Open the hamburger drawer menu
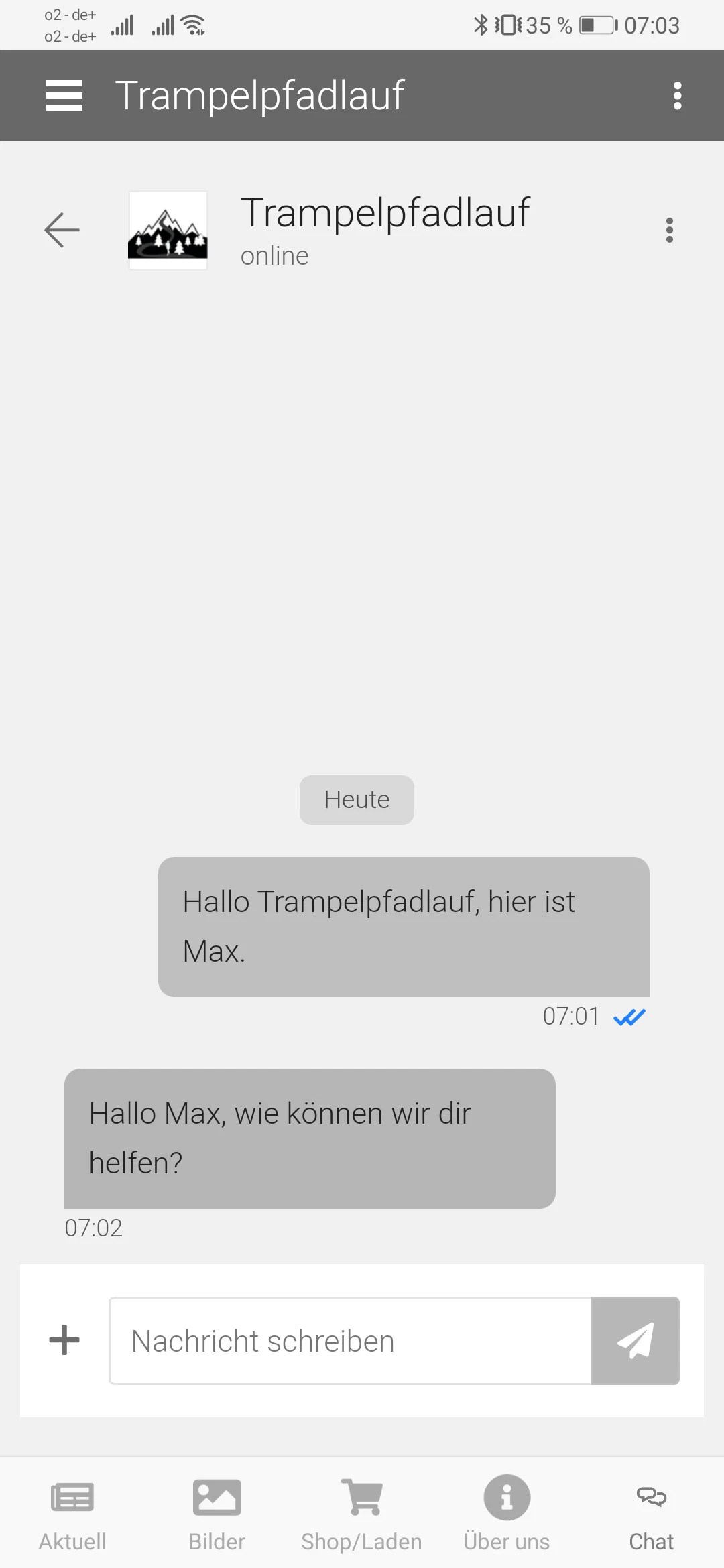 point(64,96)
